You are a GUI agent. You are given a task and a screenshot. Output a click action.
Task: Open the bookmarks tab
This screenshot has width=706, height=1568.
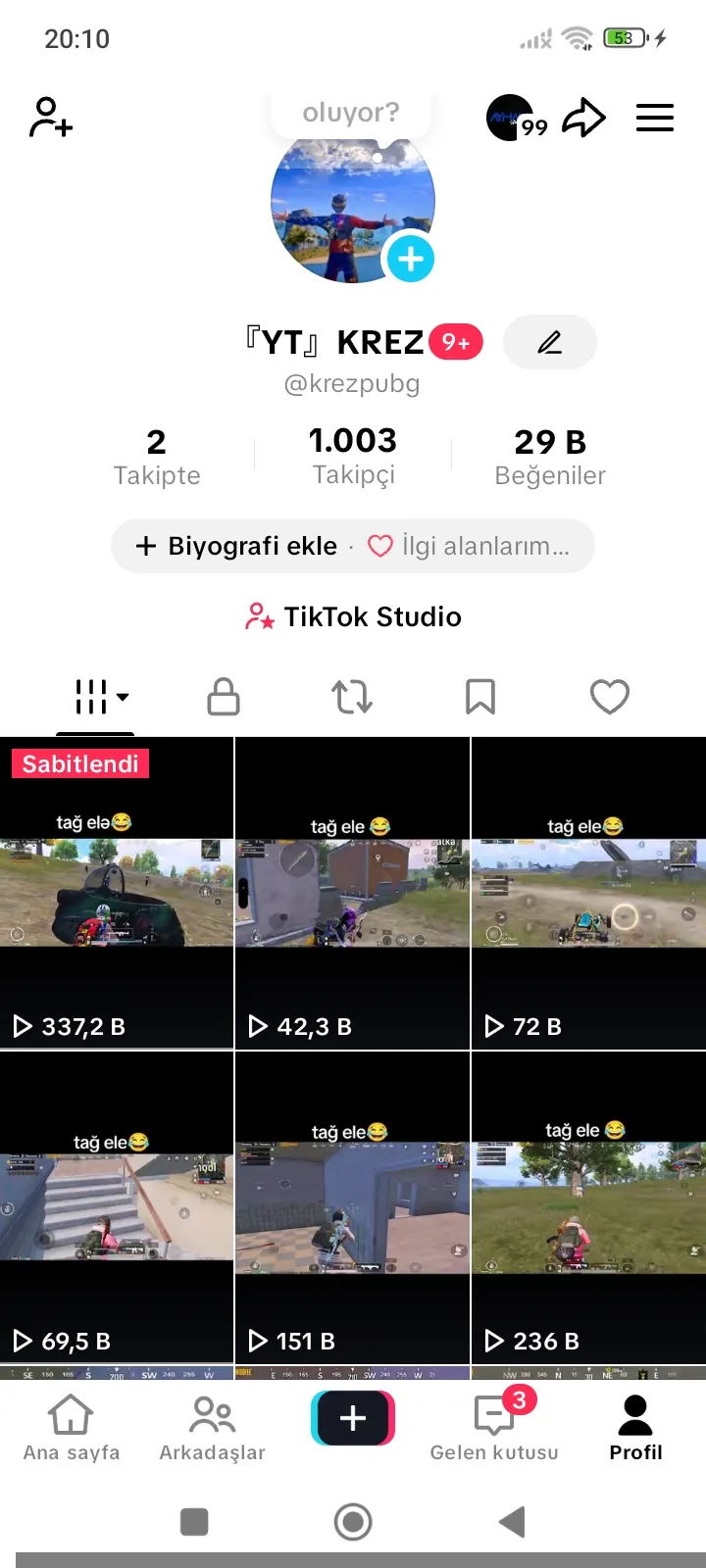(x=480, y=697)
